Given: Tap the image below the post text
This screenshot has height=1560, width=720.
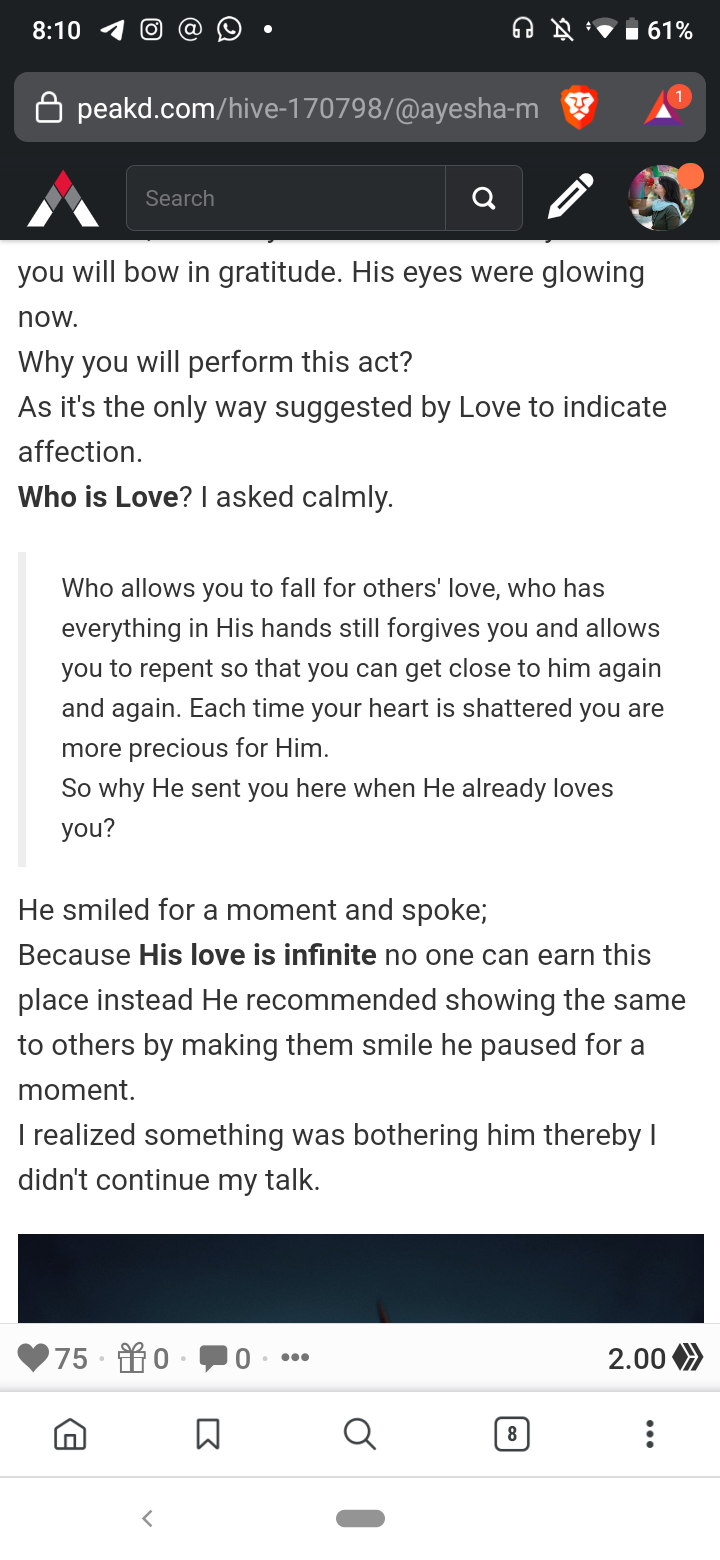Looking at the screenshot, I should click(361, 1278).
